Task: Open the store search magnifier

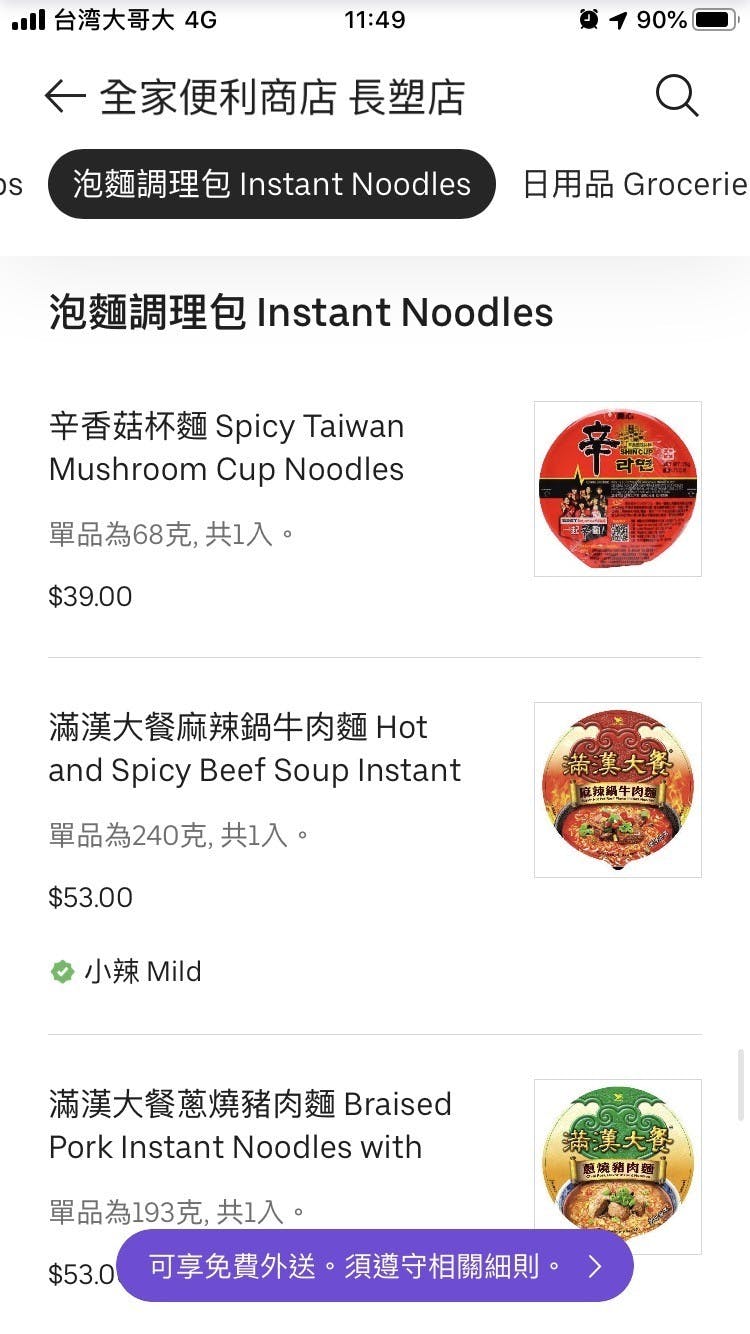Action: [x=677, y=97]
